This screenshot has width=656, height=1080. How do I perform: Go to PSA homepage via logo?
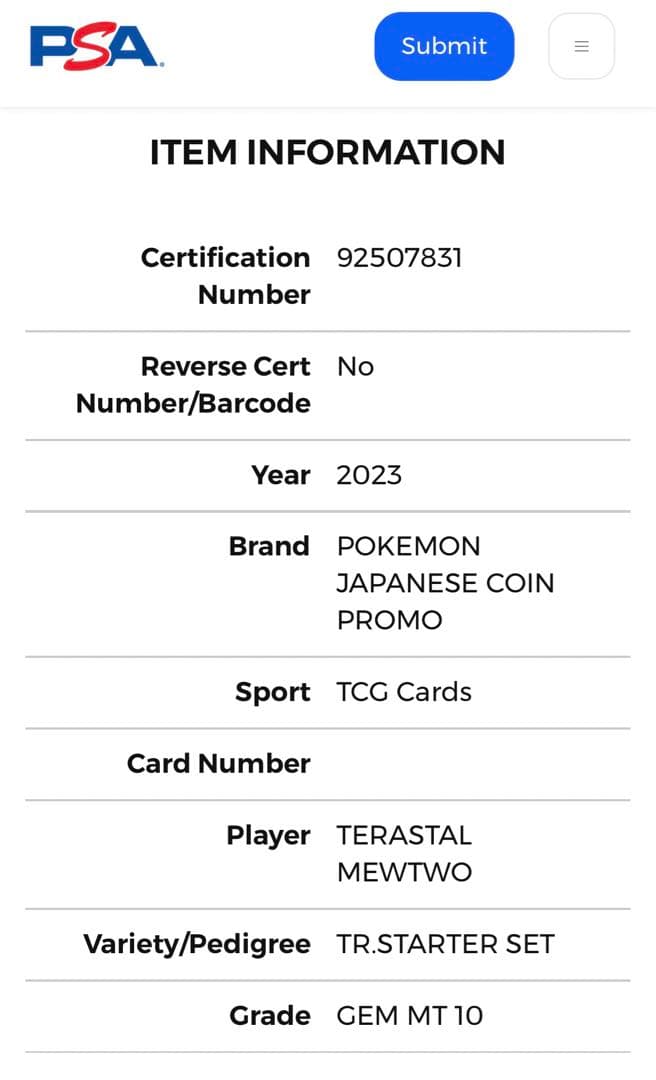(x=97, y=46)
